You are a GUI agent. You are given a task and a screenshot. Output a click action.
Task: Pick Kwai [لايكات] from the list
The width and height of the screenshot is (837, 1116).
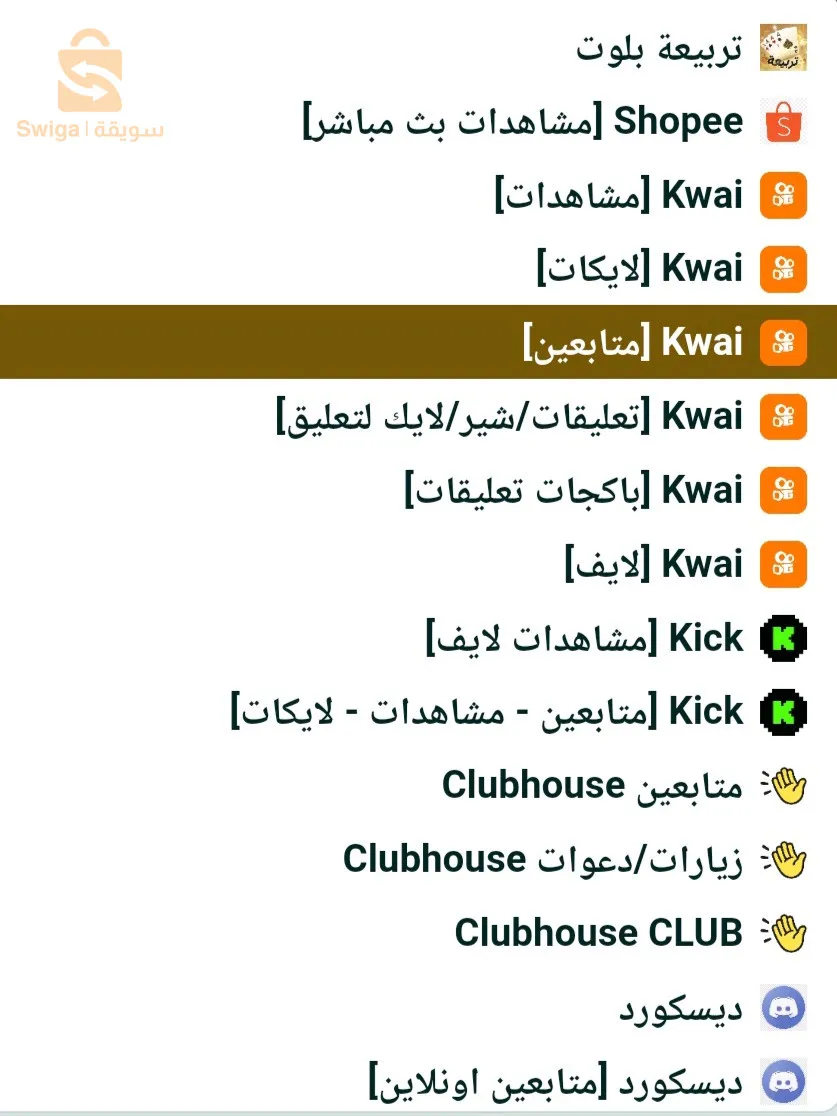point(640,269)
